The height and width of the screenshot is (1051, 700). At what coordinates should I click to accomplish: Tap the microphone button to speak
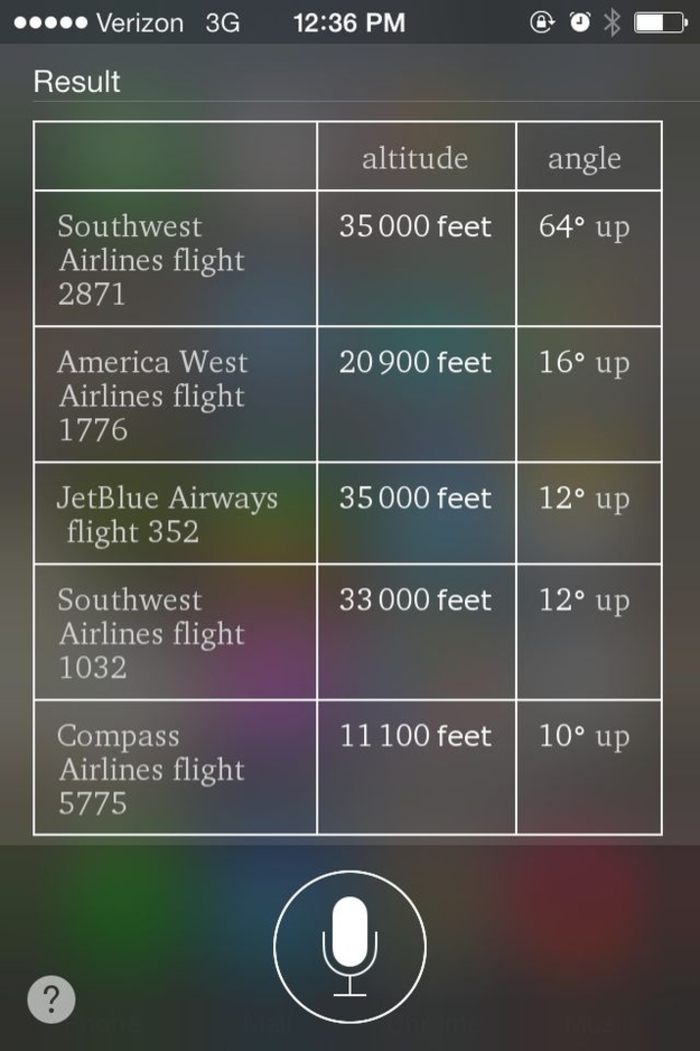(x=350, y=945)
